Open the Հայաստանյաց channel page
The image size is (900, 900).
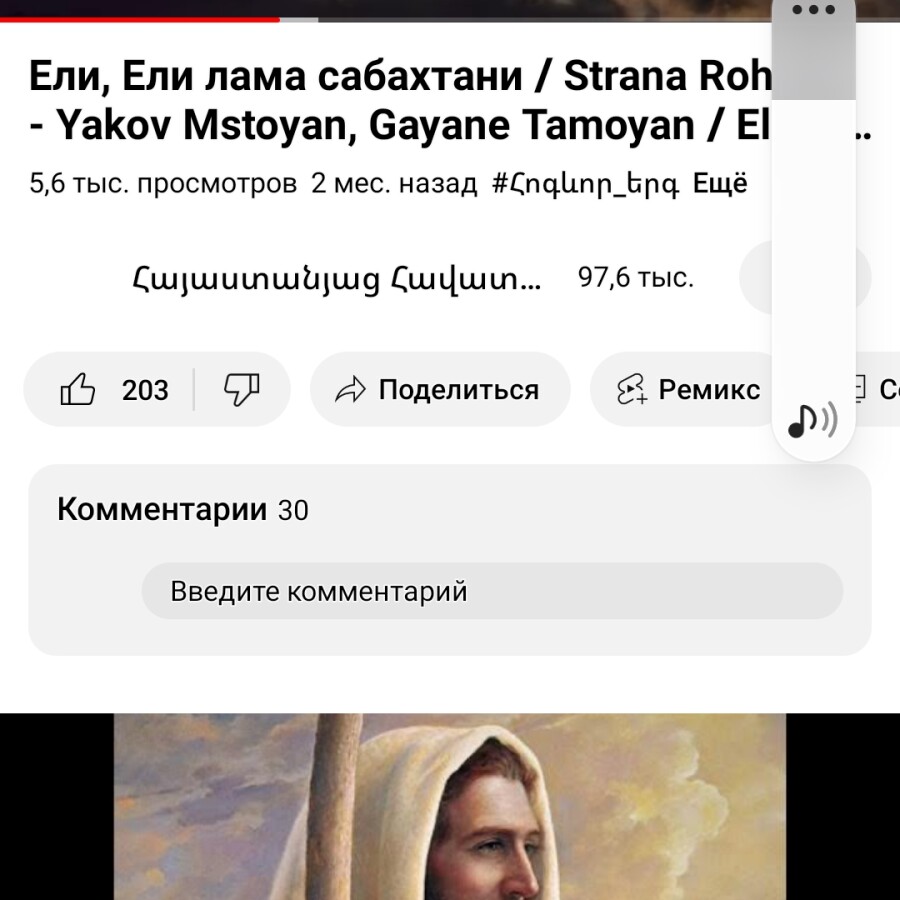point(336,278)
